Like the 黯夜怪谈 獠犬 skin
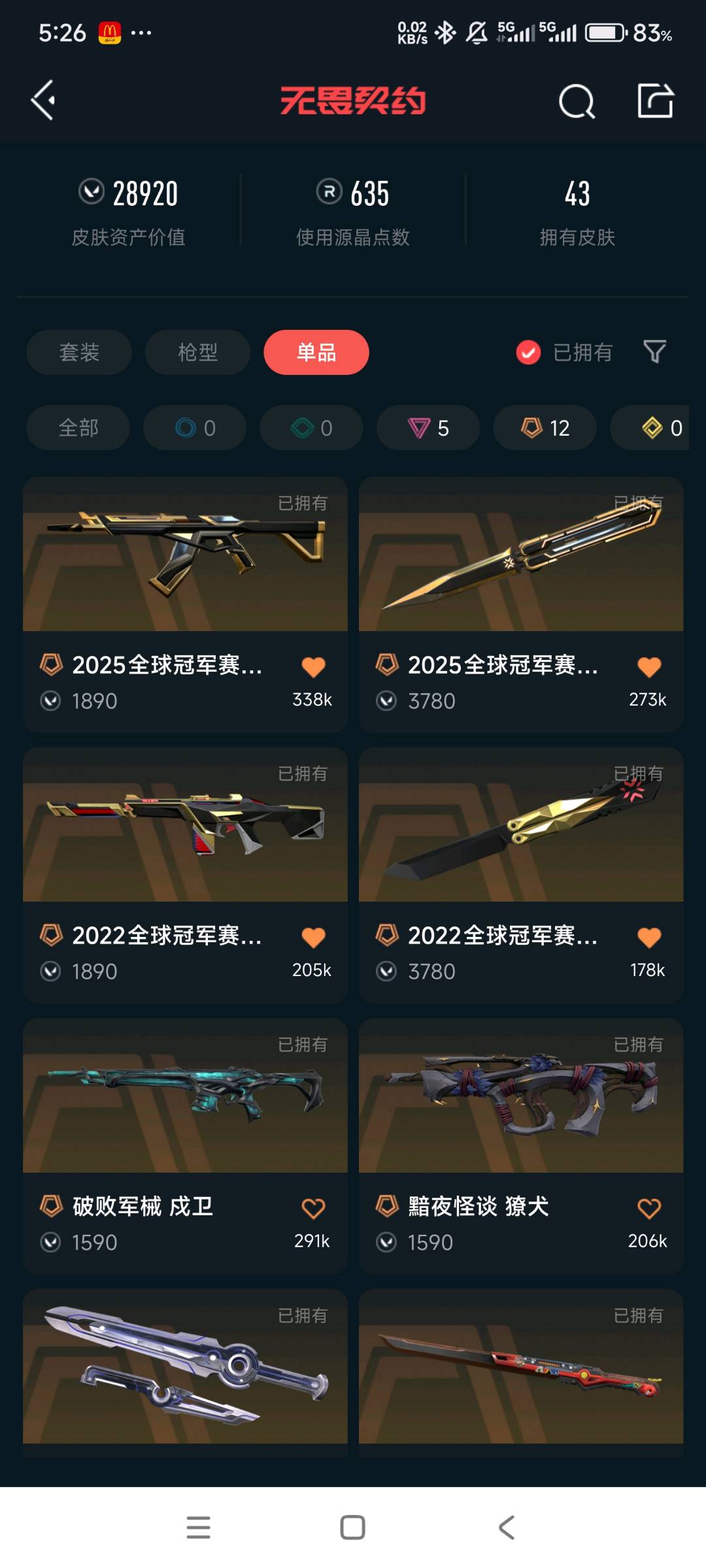This screenshot has width=706, height=1568. click(648, 1208)
